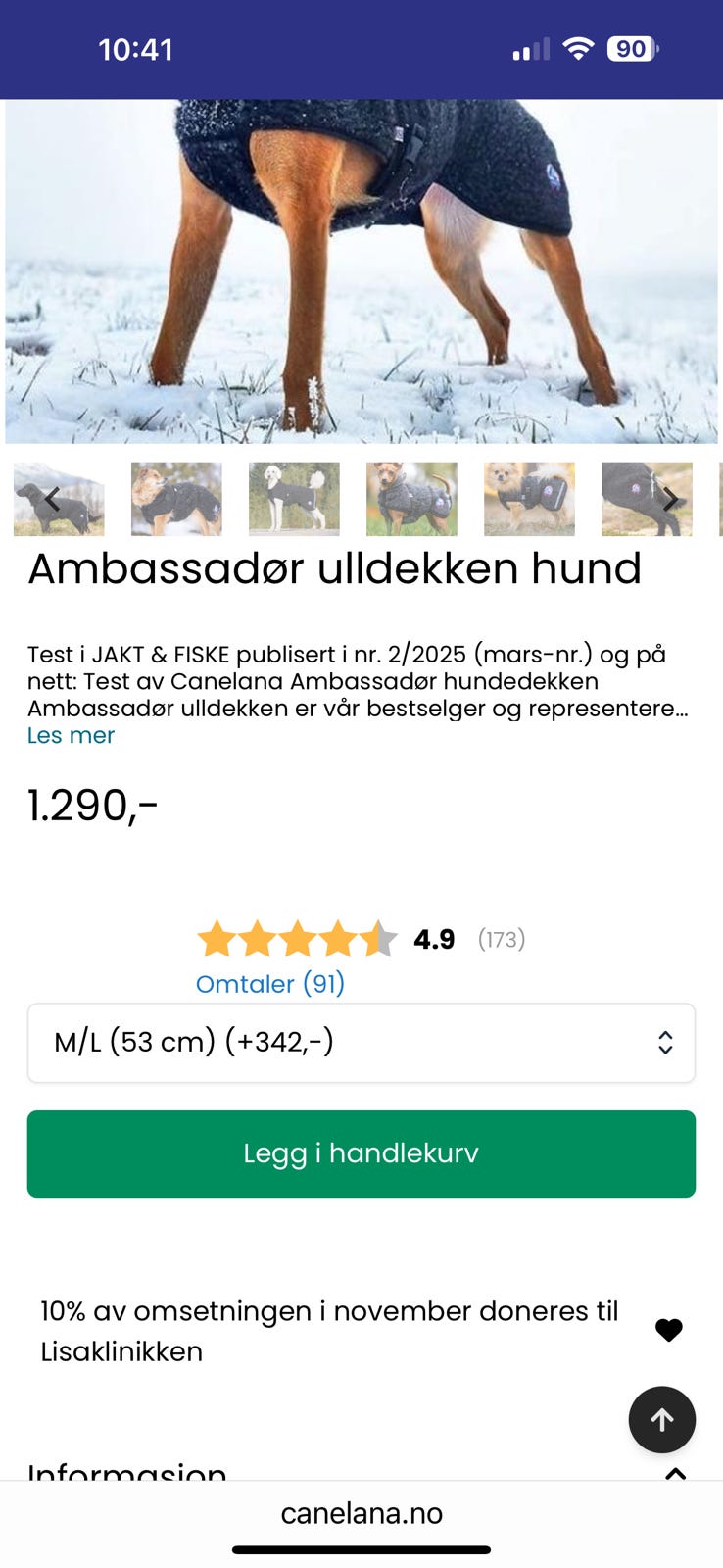The height and width of the screenshot is (1568, 723).
Task: Tap the right carousel arrow
Action: (671, 500)
